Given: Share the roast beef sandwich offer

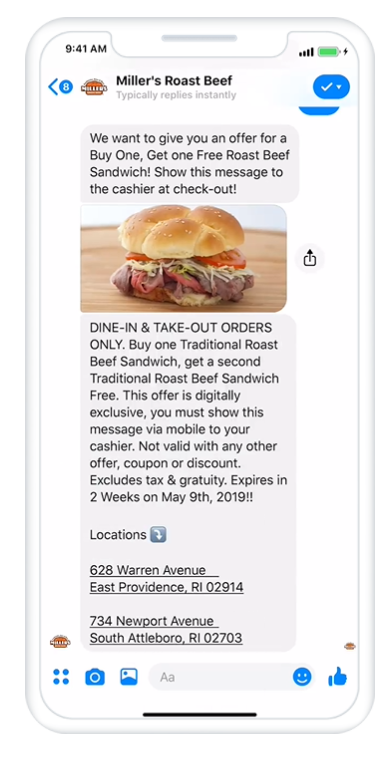Looking at the screenshot, I should pos(310,259).
